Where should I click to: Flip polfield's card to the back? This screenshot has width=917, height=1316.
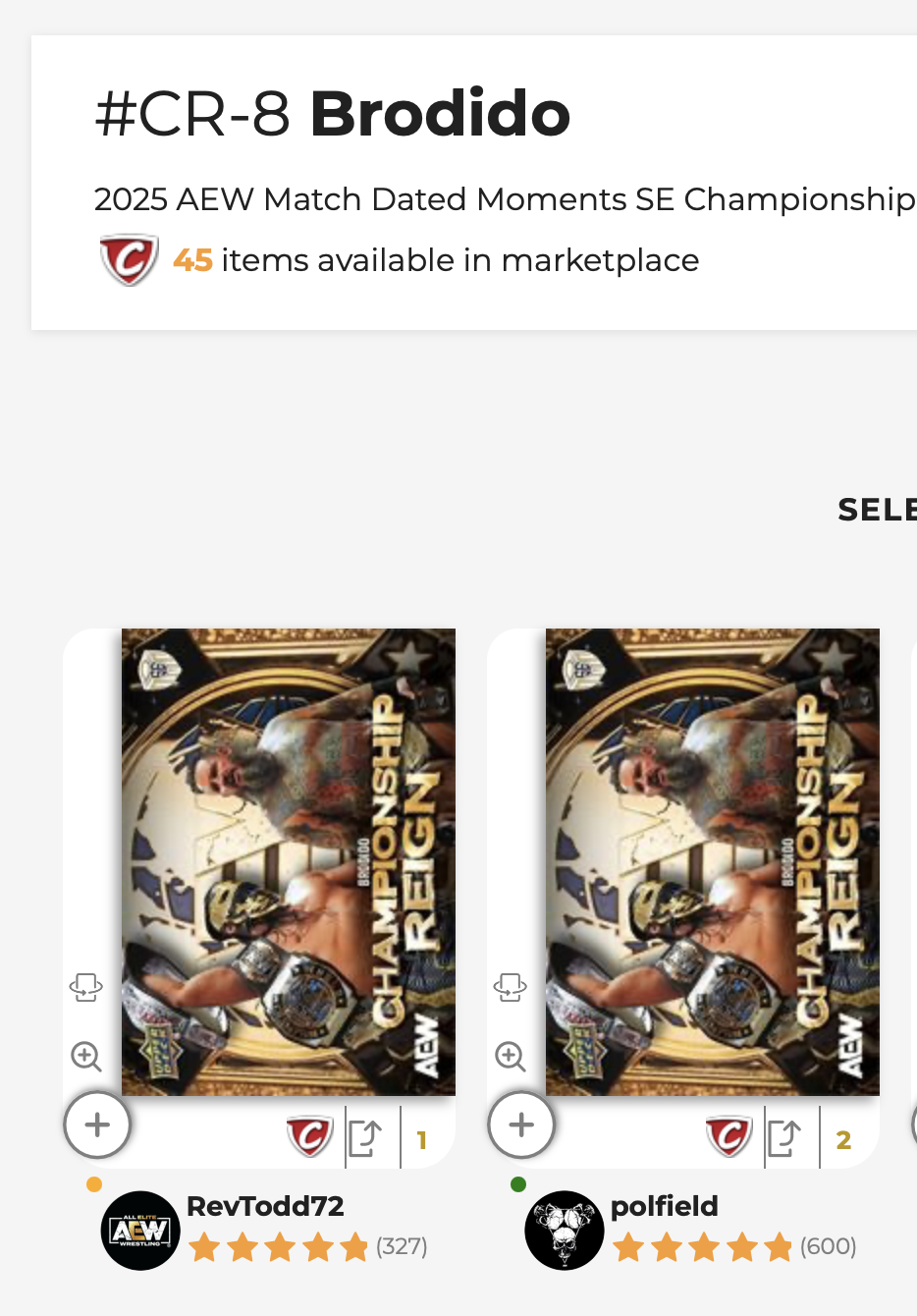click(x=511, y=987)
